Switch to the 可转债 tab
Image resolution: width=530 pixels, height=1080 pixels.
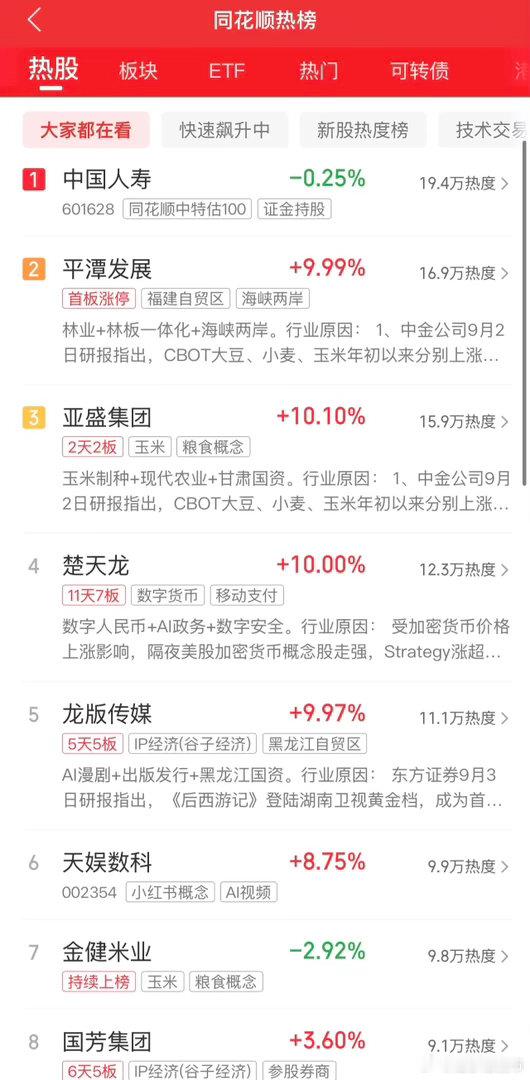(x=420, y=70)
